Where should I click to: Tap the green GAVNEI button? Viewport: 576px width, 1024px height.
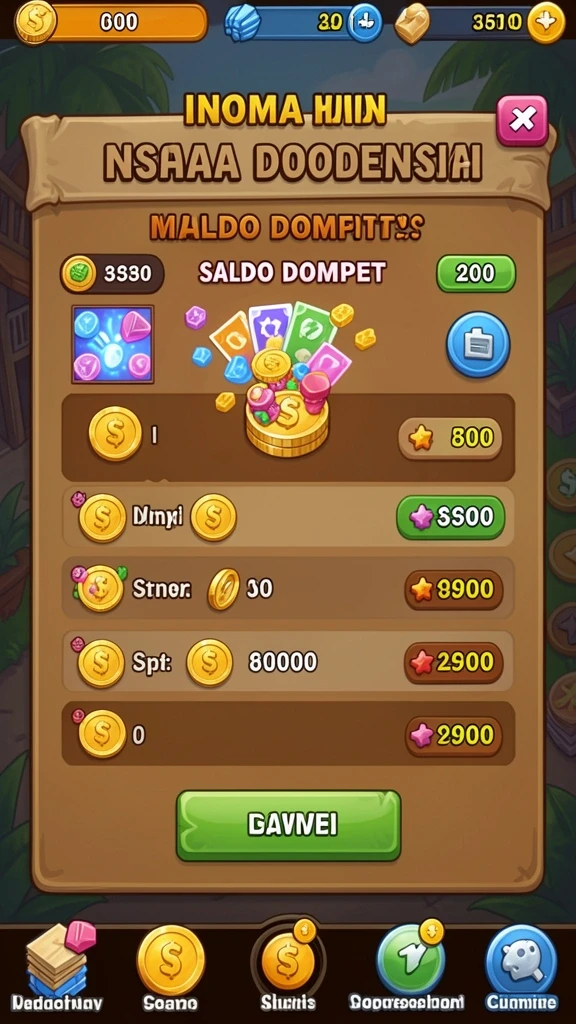pos(288,825)
